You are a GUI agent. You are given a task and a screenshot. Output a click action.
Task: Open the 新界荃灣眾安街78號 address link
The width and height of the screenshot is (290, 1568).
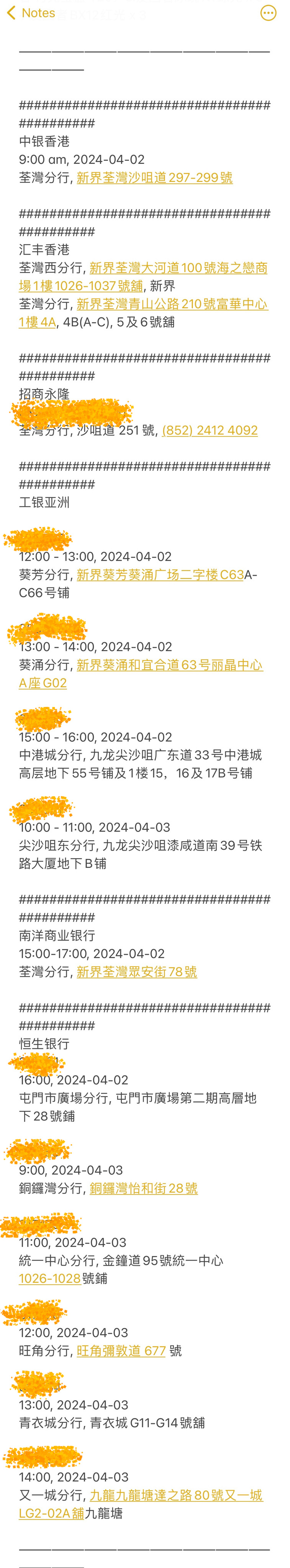pyautogui.click(x=136, y=972)
